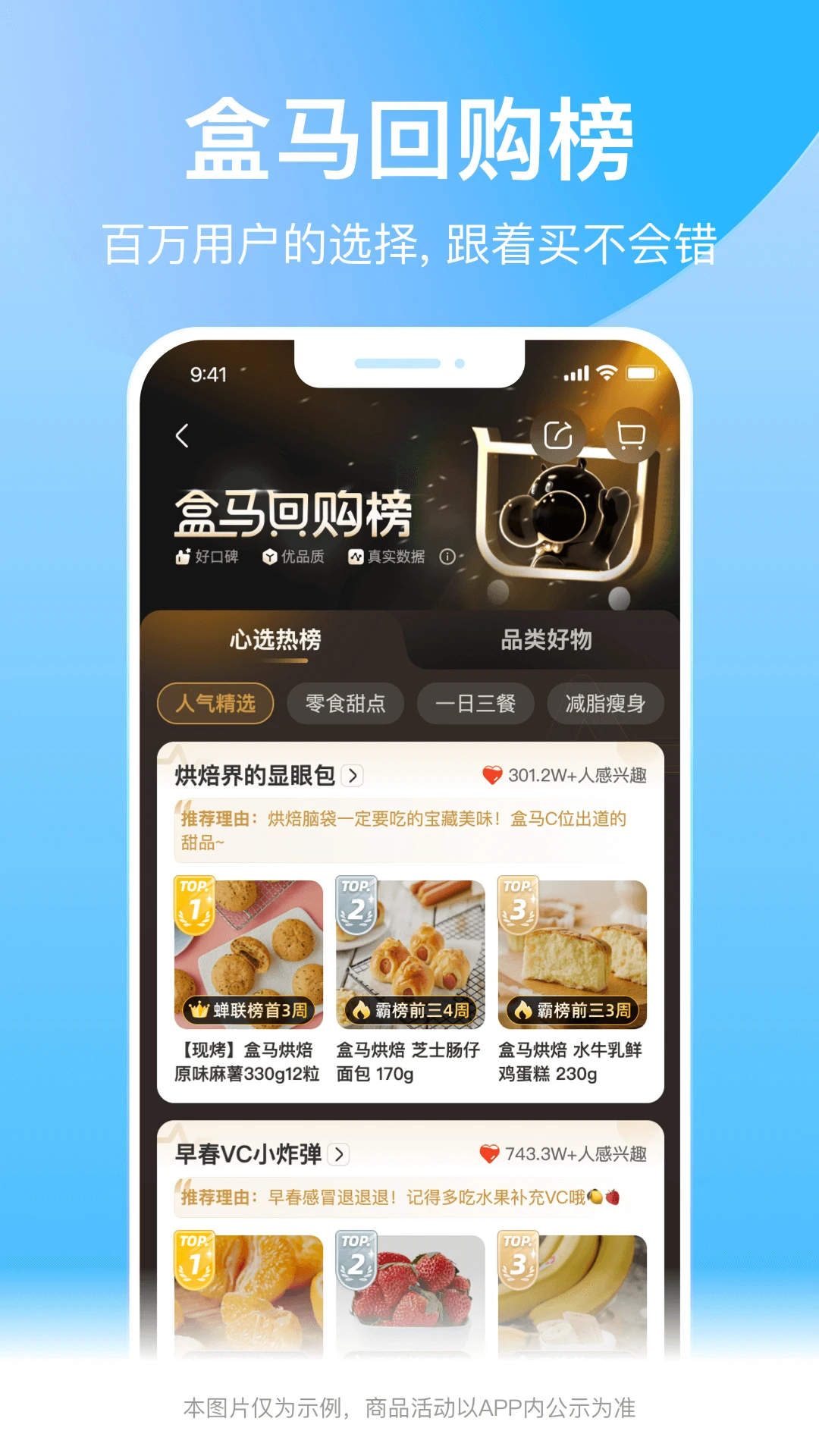819x1456 pixels.
Task: Select the 人气精选 filter chip
Action: coord(215,704)
